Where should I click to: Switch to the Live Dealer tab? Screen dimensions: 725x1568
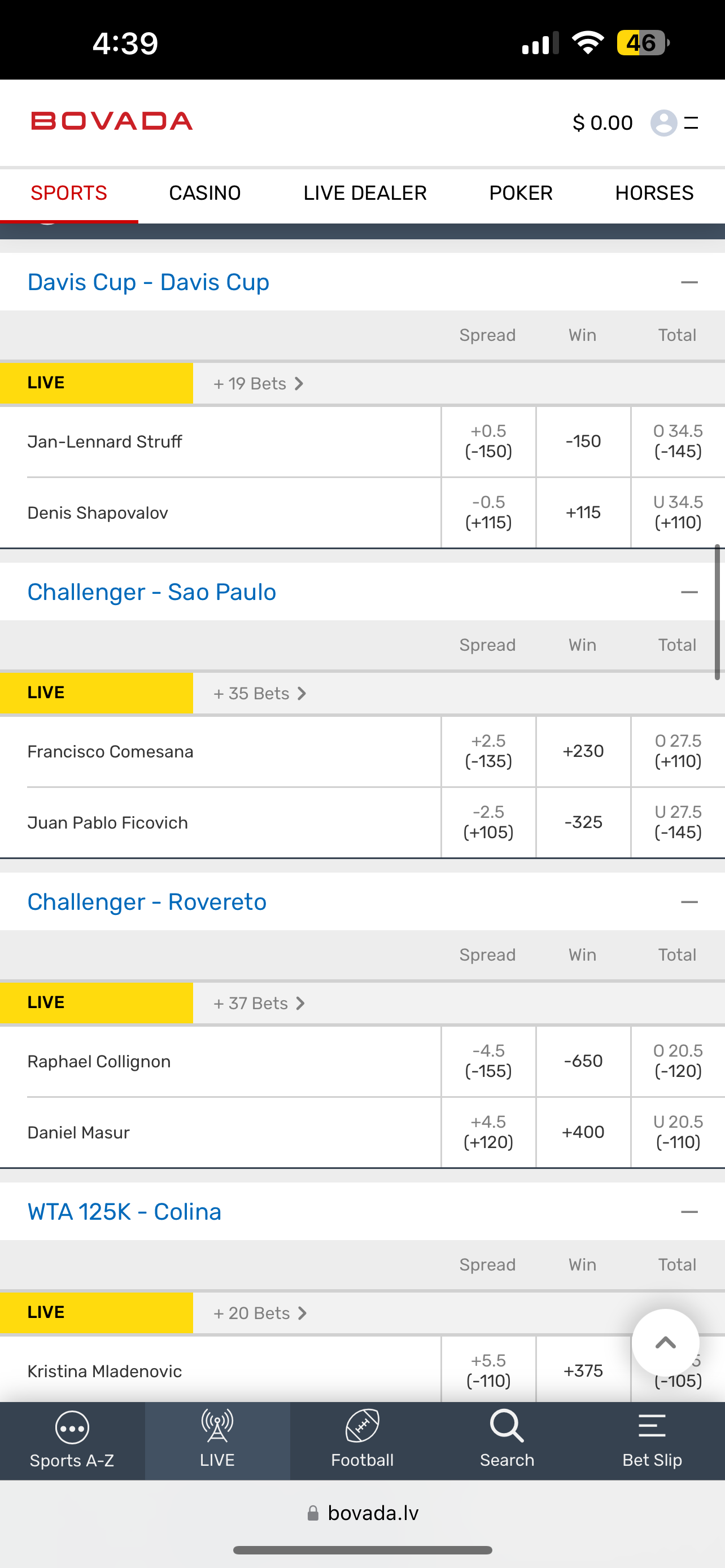[x=365, y=193]
